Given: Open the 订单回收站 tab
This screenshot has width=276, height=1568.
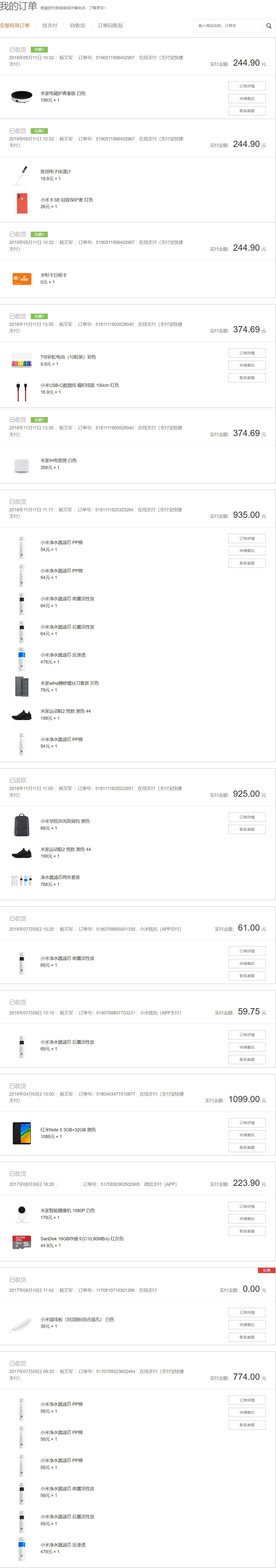Looking at the screenshot, I should 110,25.
